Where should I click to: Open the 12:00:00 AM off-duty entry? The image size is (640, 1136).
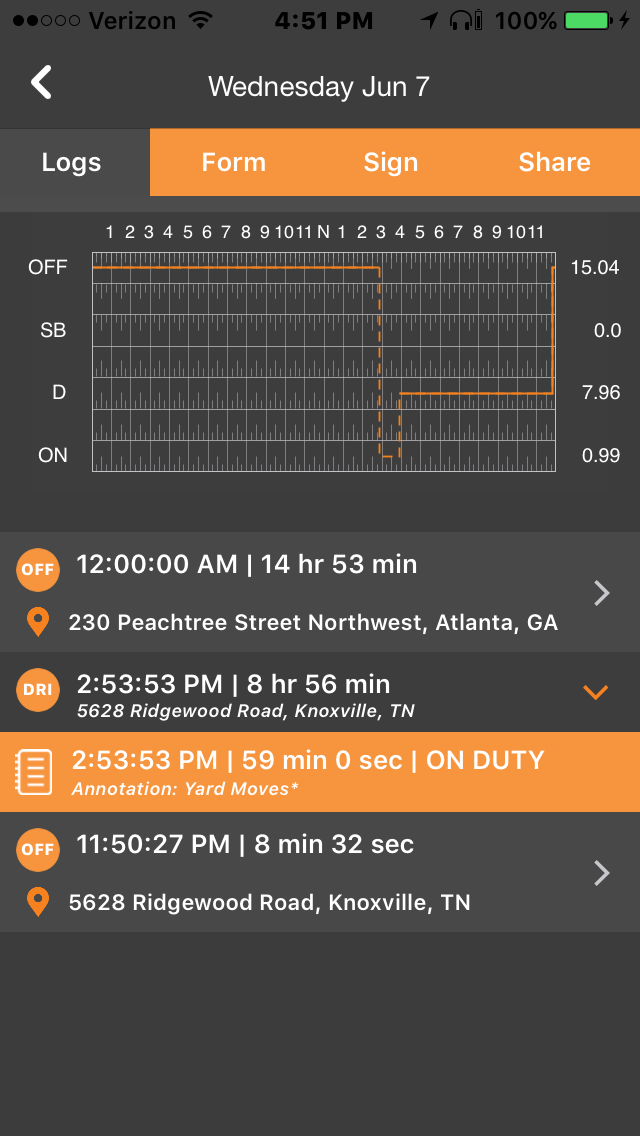click(320, 593)
